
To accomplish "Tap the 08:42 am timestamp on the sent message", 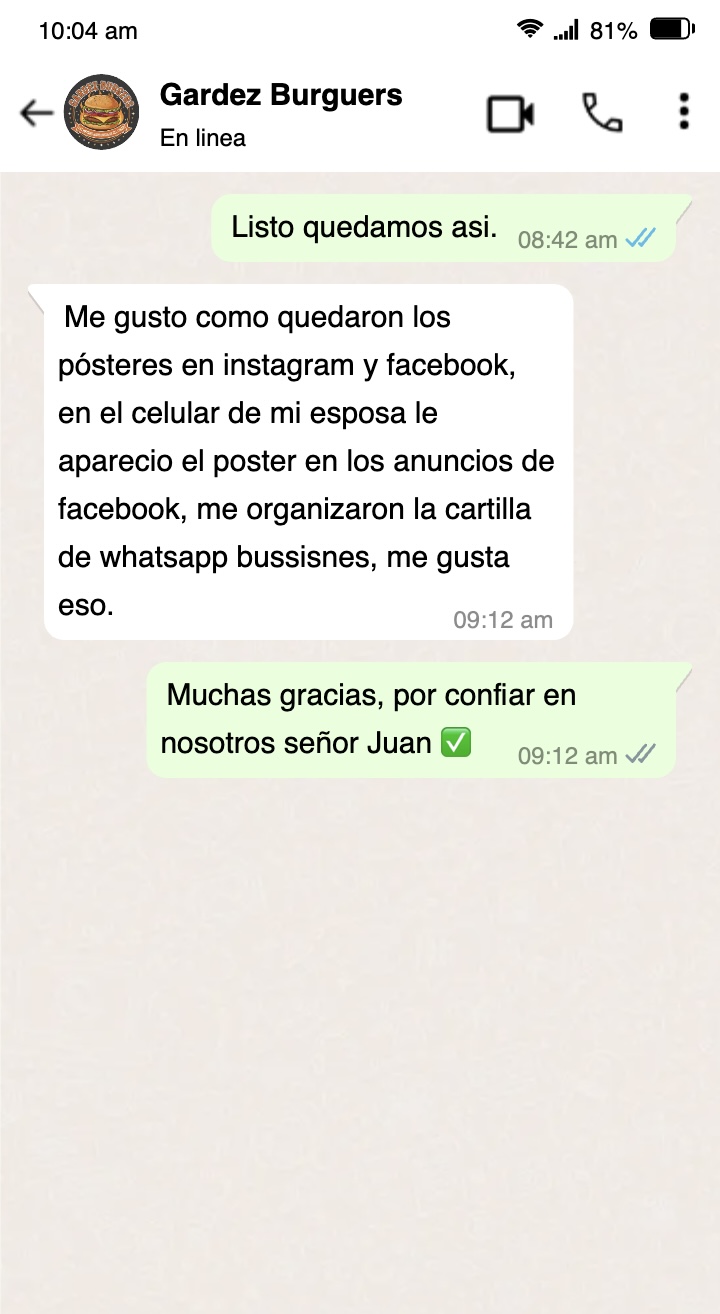I will point(564,240).
